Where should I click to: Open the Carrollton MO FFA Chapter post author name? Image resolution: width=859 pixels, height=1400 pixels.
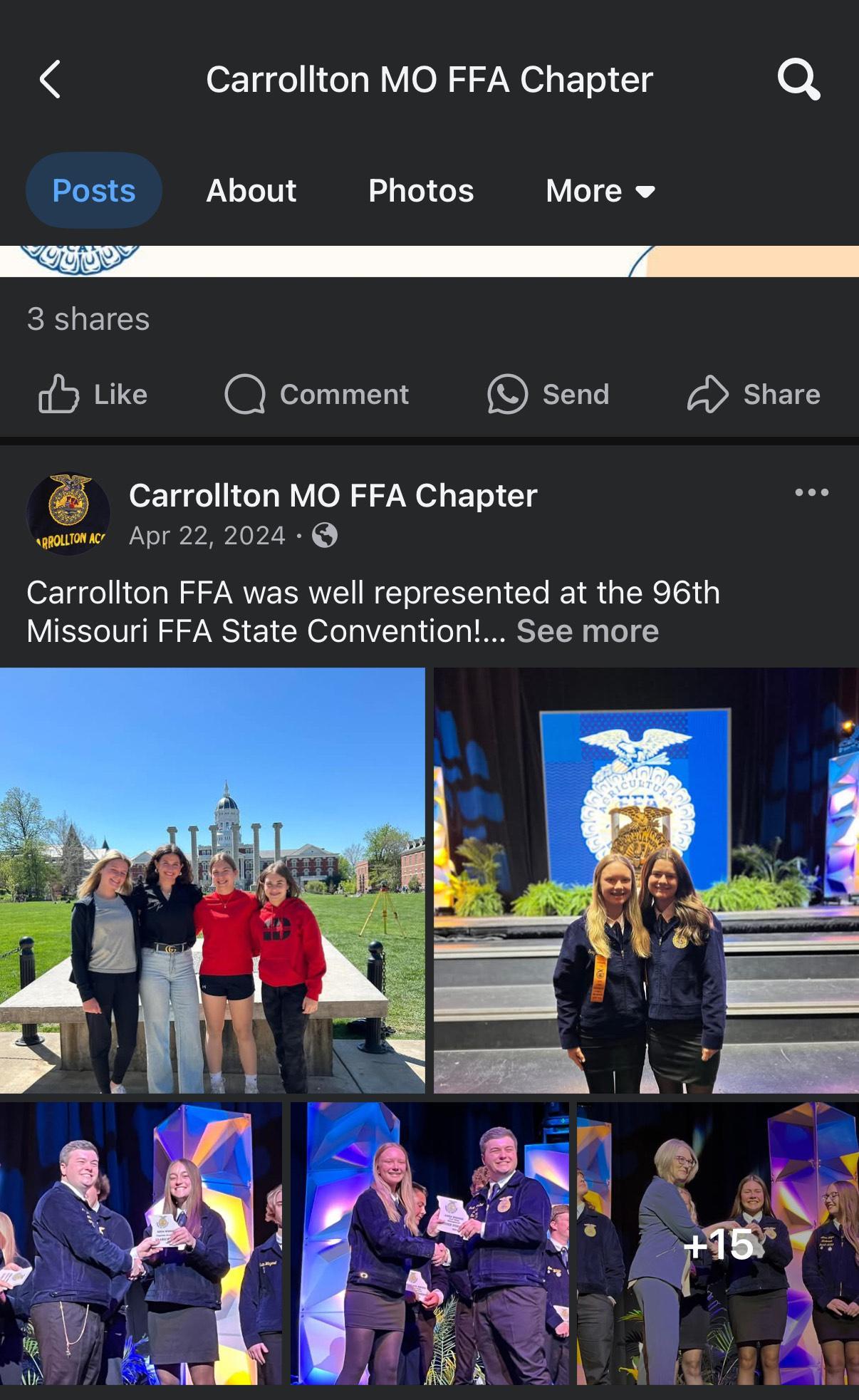point(333,496)
